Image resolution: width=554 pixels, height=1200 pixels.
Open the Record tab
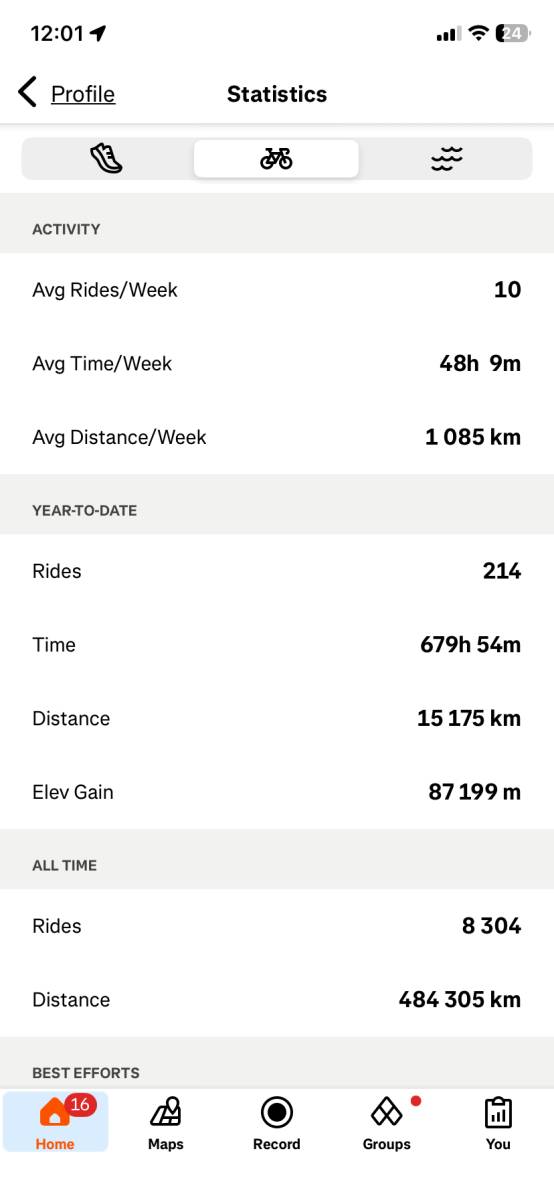[x=277, y=1122]
